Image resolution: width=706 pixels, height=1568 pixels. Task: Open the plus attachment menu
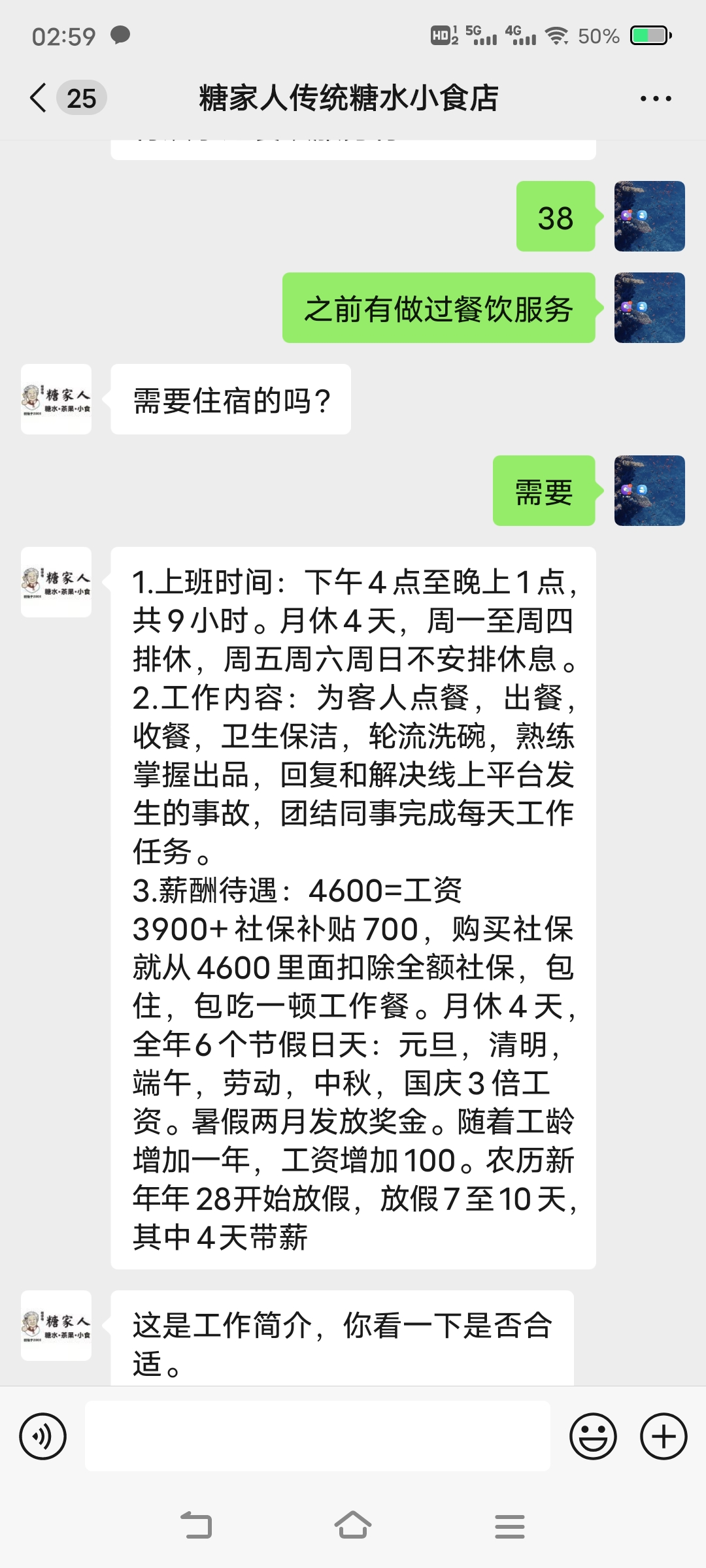(x=664, y=1435)
